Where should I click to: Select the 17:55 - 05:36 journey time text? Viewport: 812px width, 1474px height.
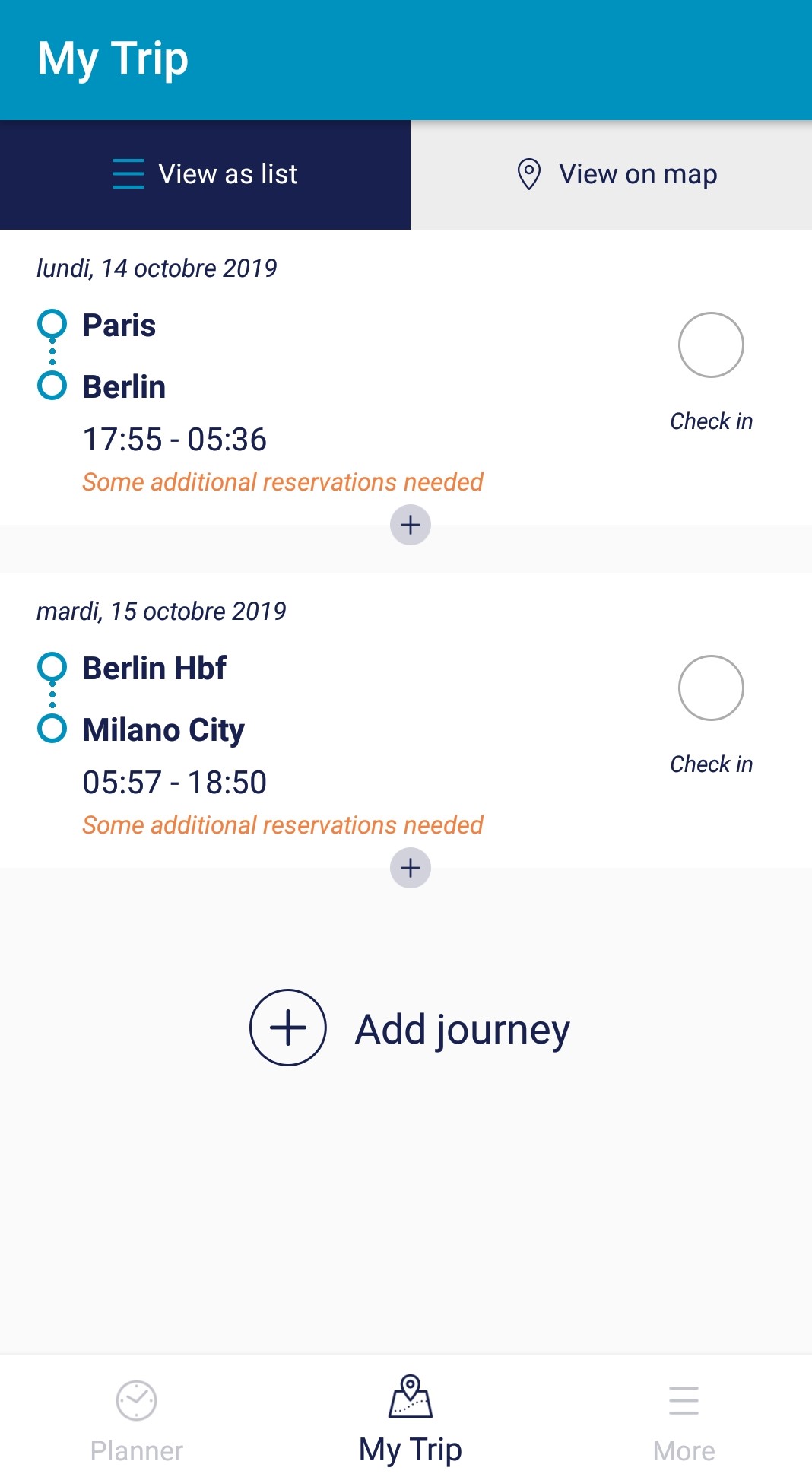[174, 439]
